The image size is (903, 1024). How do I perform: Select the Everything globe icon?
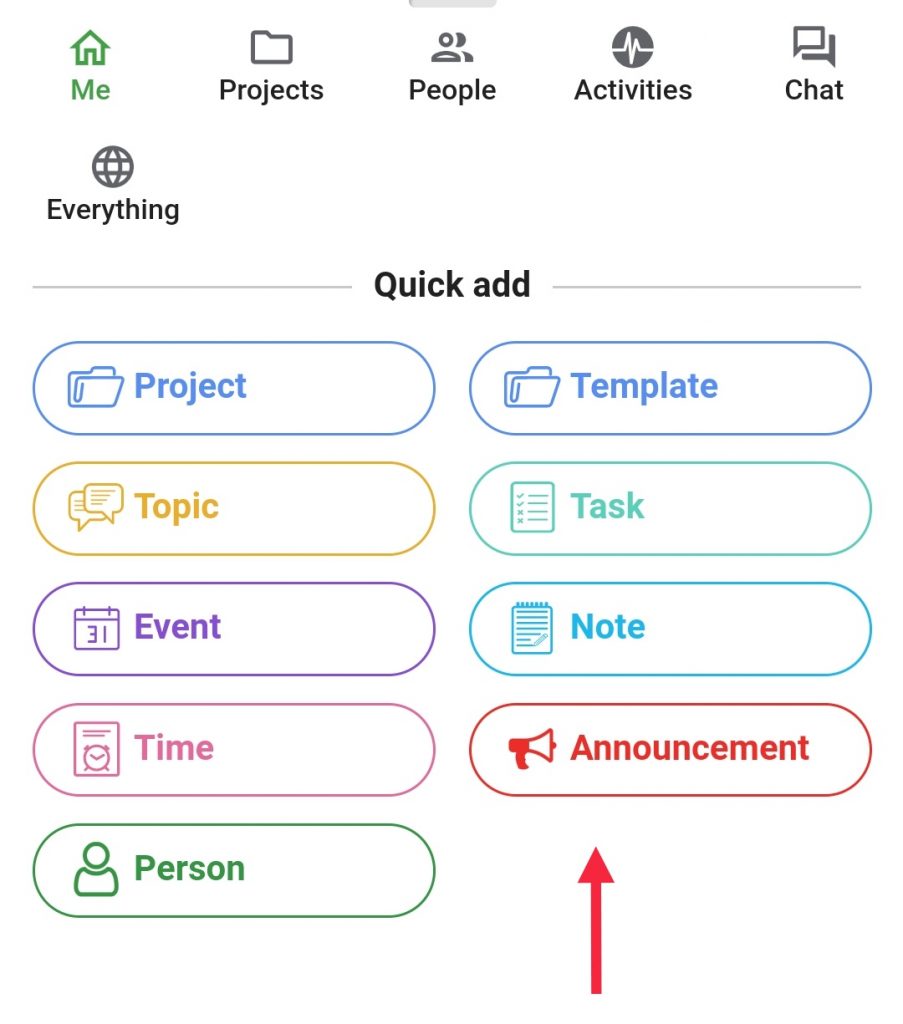point(111,166)
